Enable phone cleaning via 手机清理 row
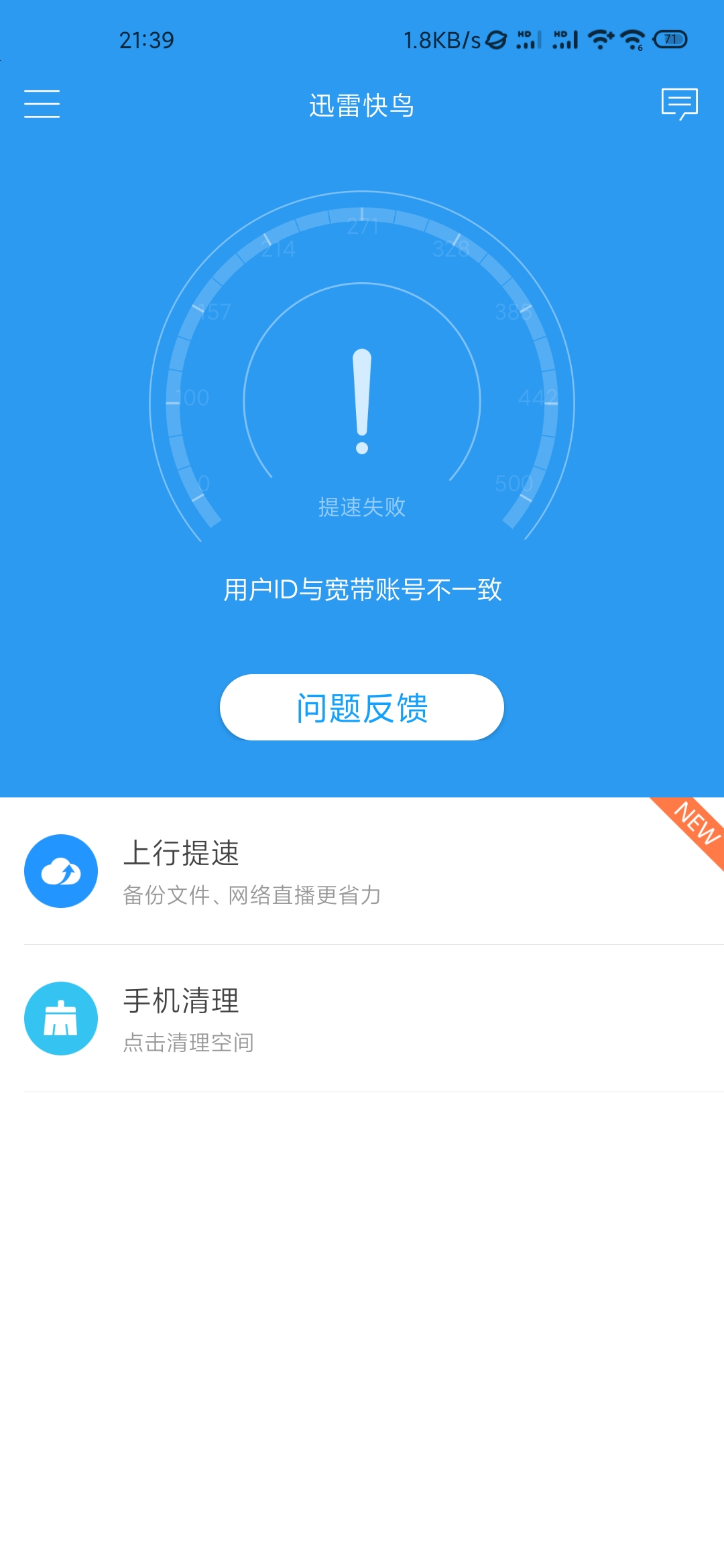Image resolution: width=724 pixels, height=1568 pixels. 362,1019
